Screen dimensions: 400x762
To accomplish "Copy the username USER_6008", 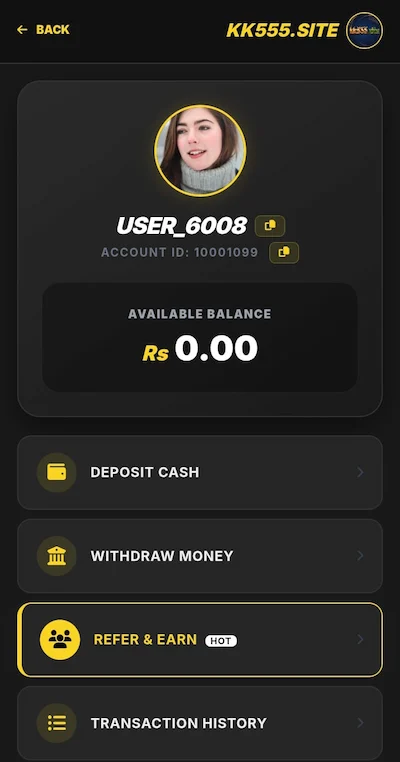I will 270,225.
